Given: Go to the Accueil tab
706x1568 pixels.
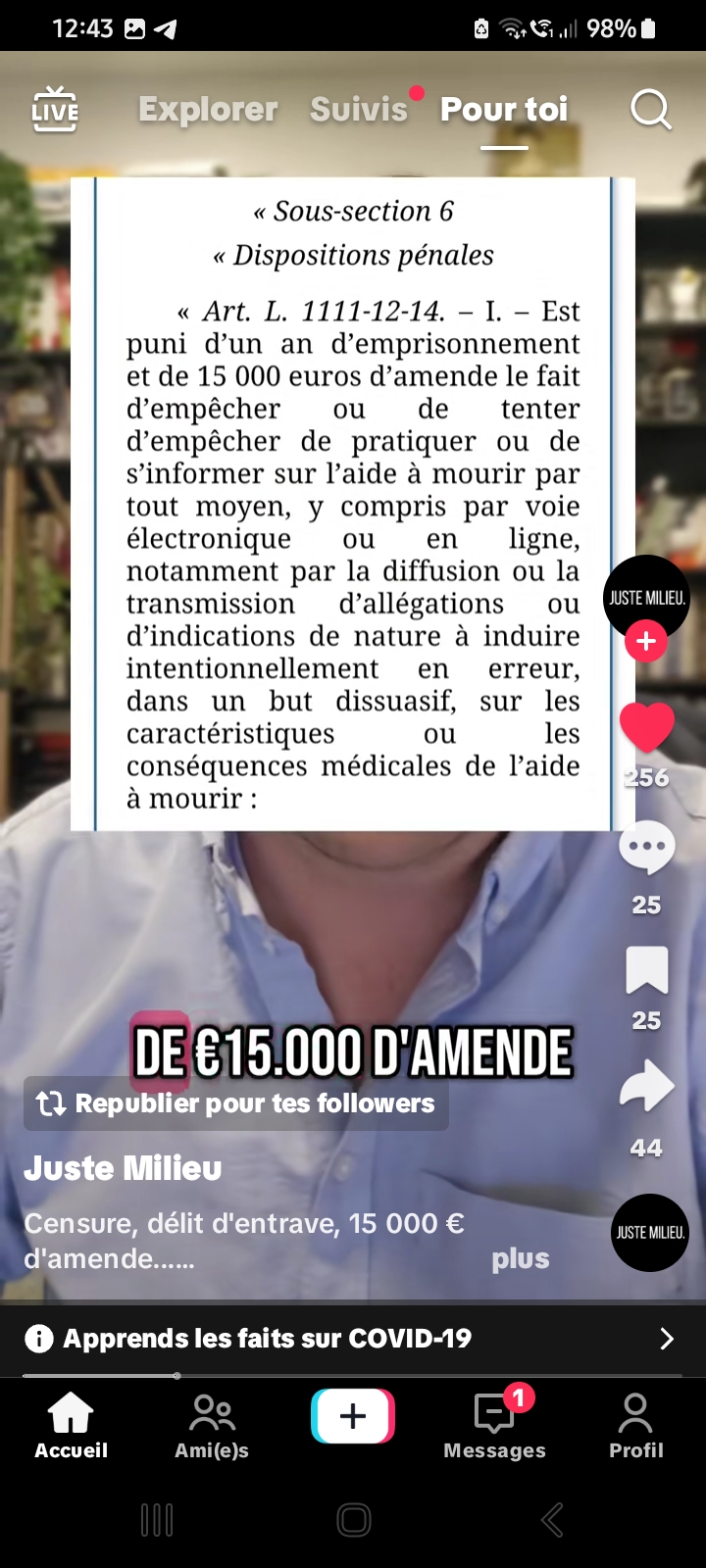Looking at the screenshot, I should pyautogui.click(x=71, y=1426).
